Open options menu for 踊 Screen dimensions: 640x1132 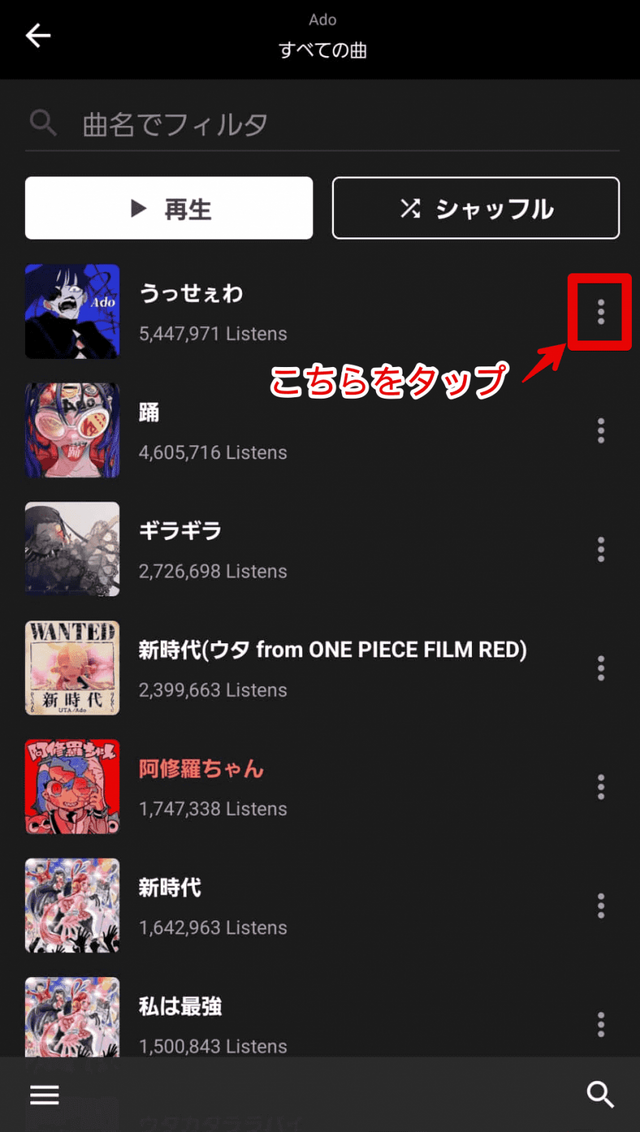[x=600, y=431]
